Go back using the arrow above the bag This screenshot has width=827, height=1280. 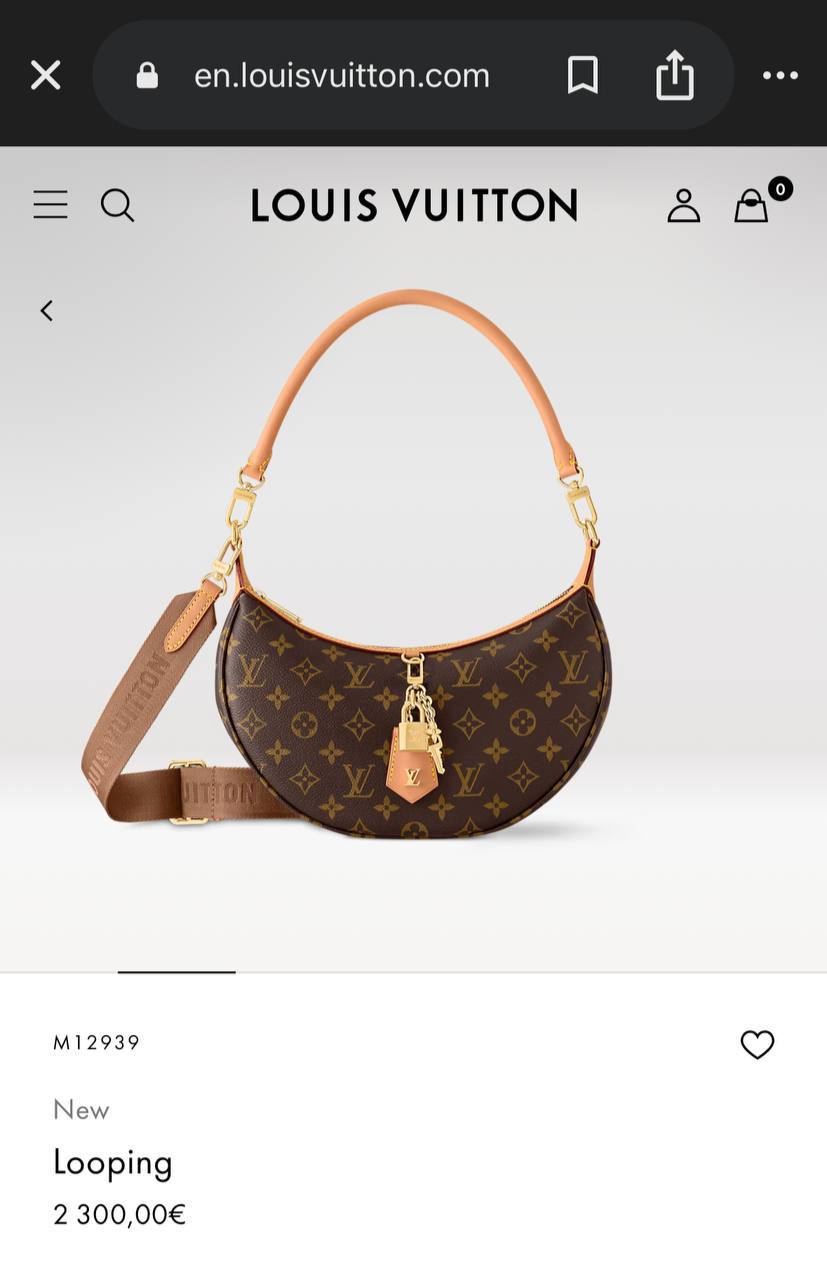46,311
